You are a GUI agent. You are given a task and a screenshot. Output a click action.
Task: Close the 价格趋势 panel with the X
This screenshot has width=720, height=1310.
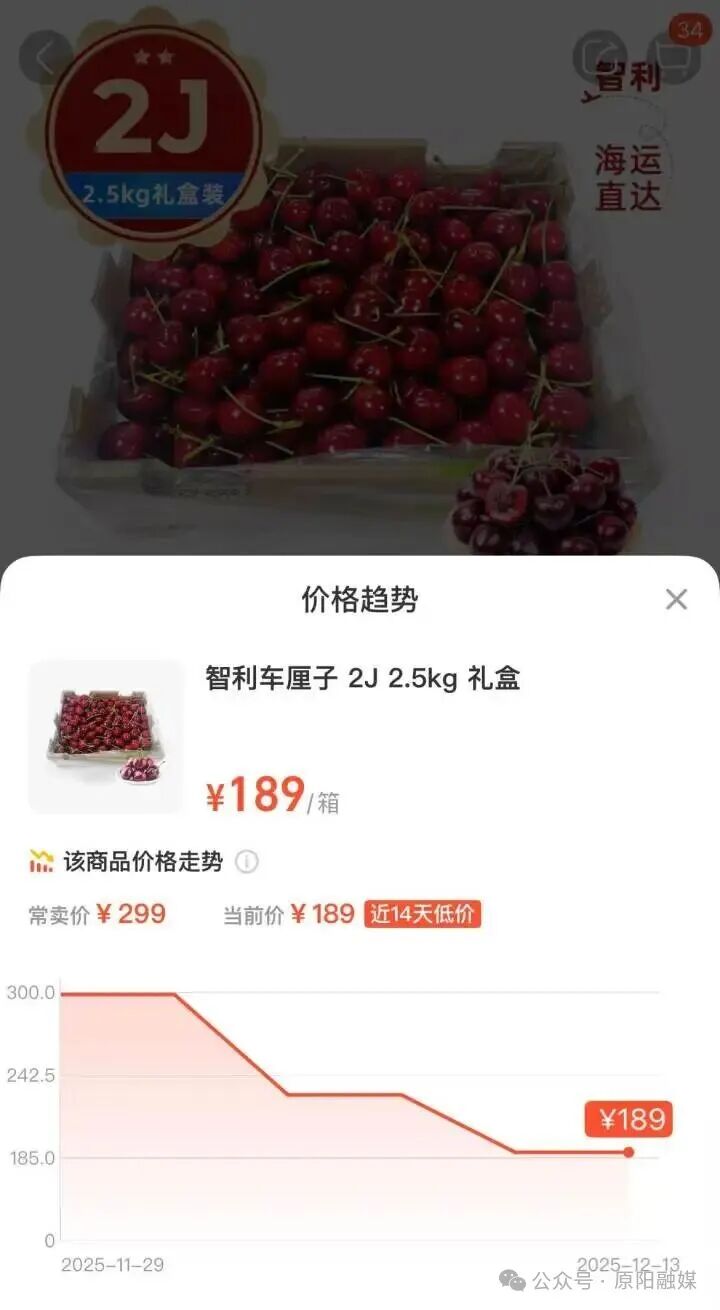click(x=677, y=599)
